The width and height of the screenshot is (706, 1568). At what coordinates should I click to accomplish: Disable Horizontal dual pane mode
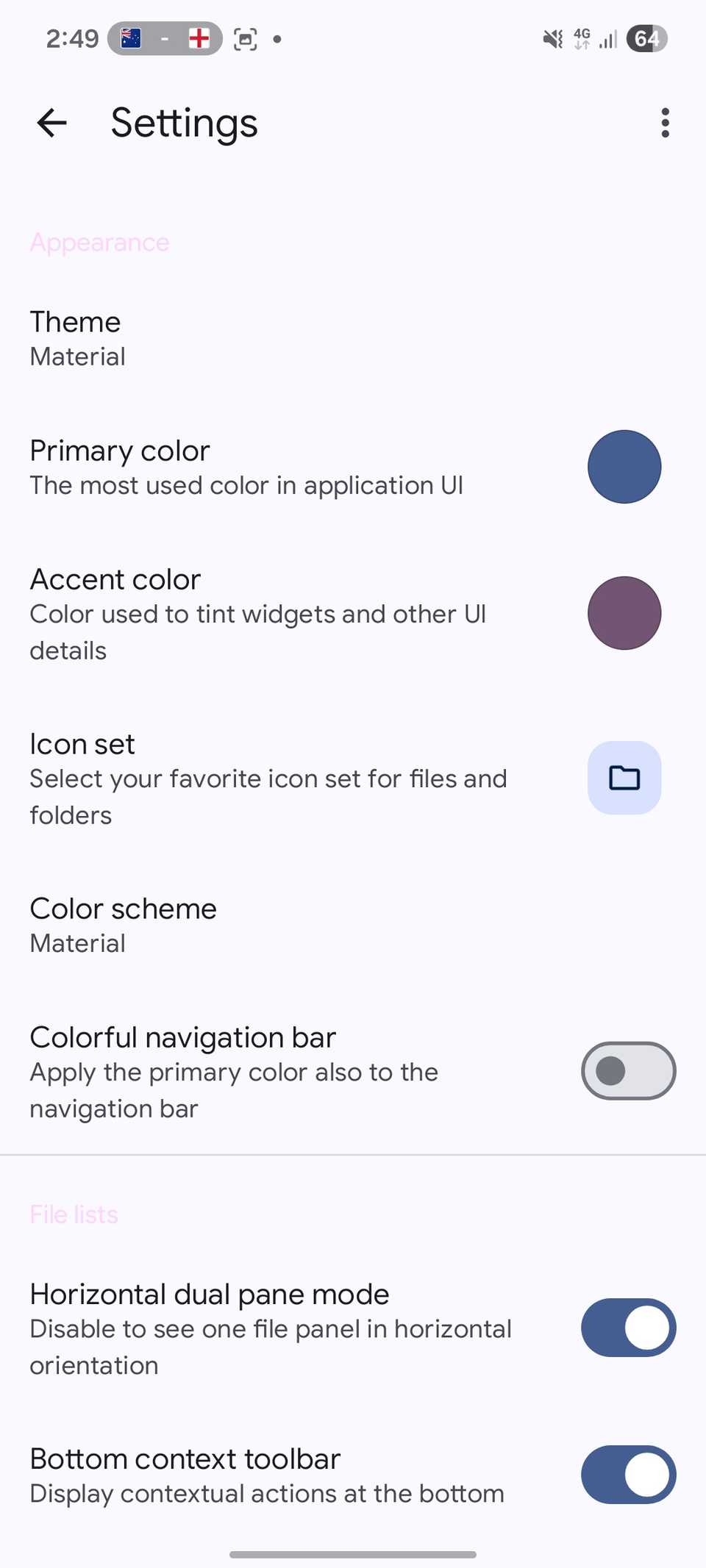(x=628, y=1328)
